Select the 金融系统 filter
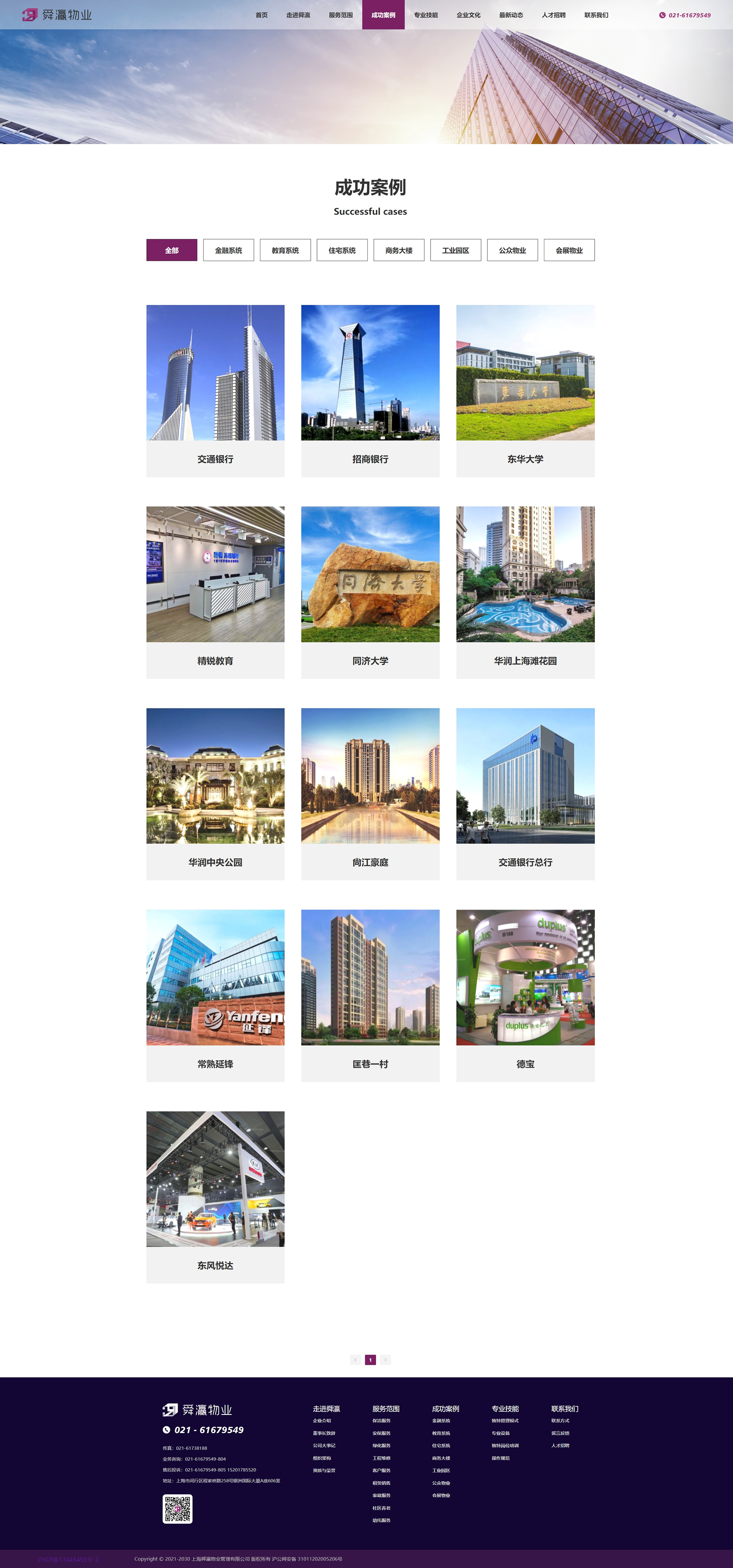 (228, 250)
